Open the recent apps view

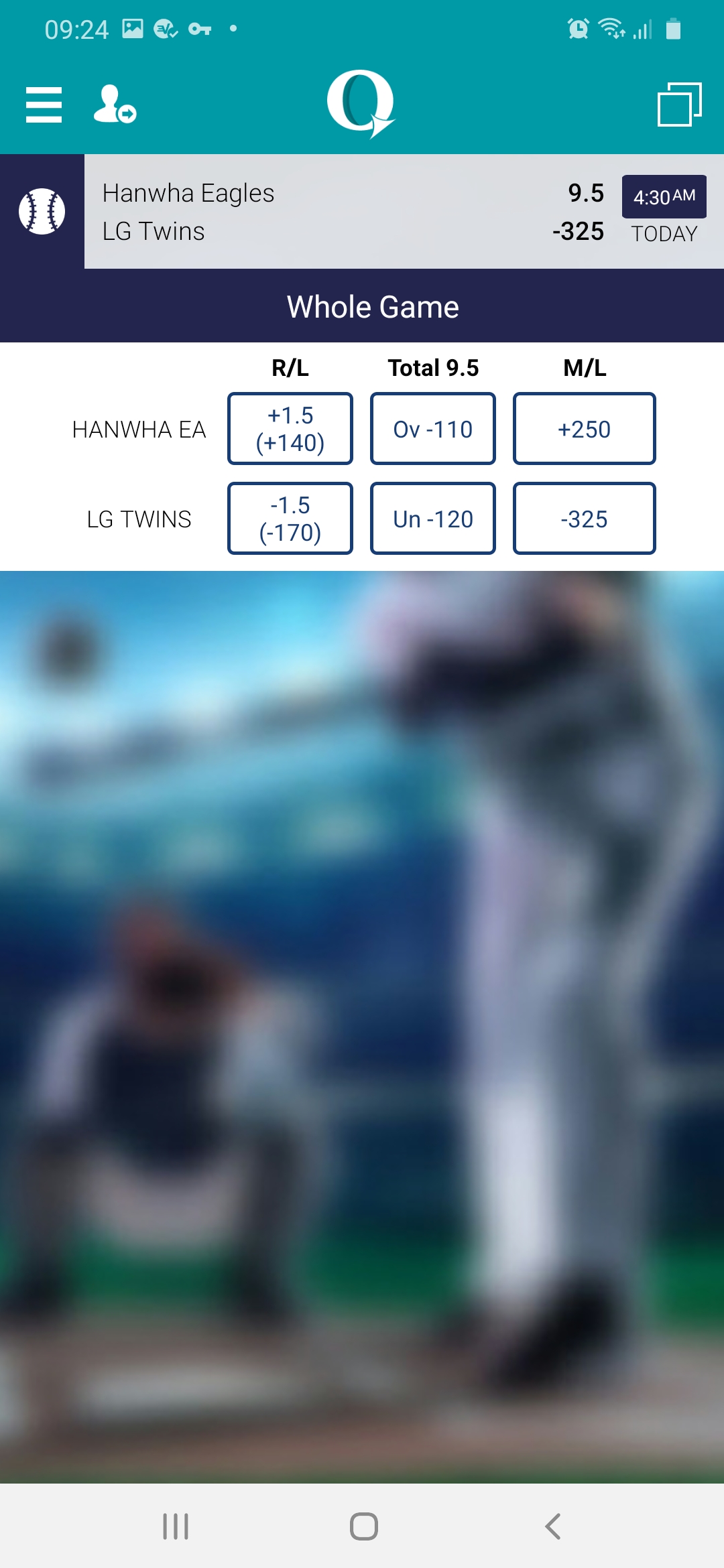coord(176,1526)
